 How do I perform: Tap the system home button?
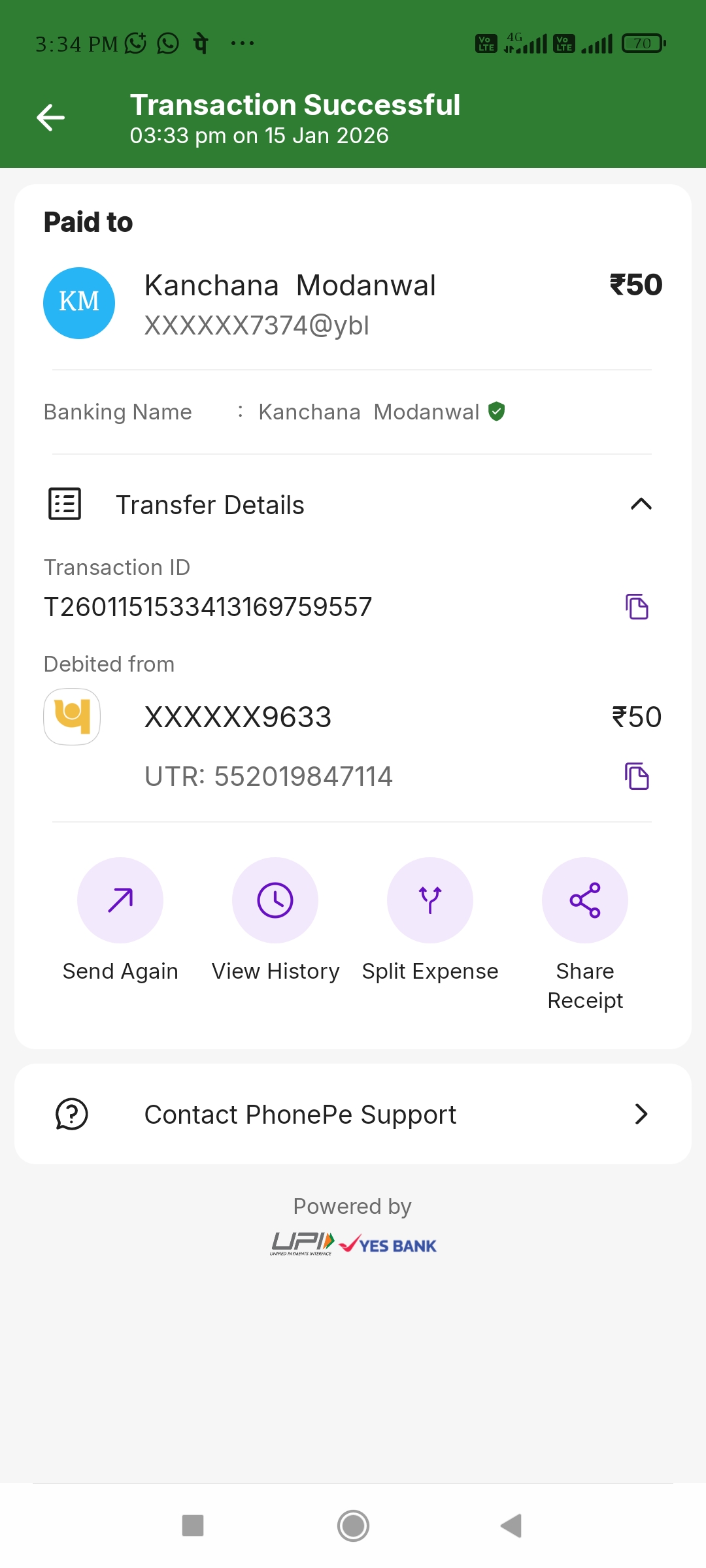353,1526
